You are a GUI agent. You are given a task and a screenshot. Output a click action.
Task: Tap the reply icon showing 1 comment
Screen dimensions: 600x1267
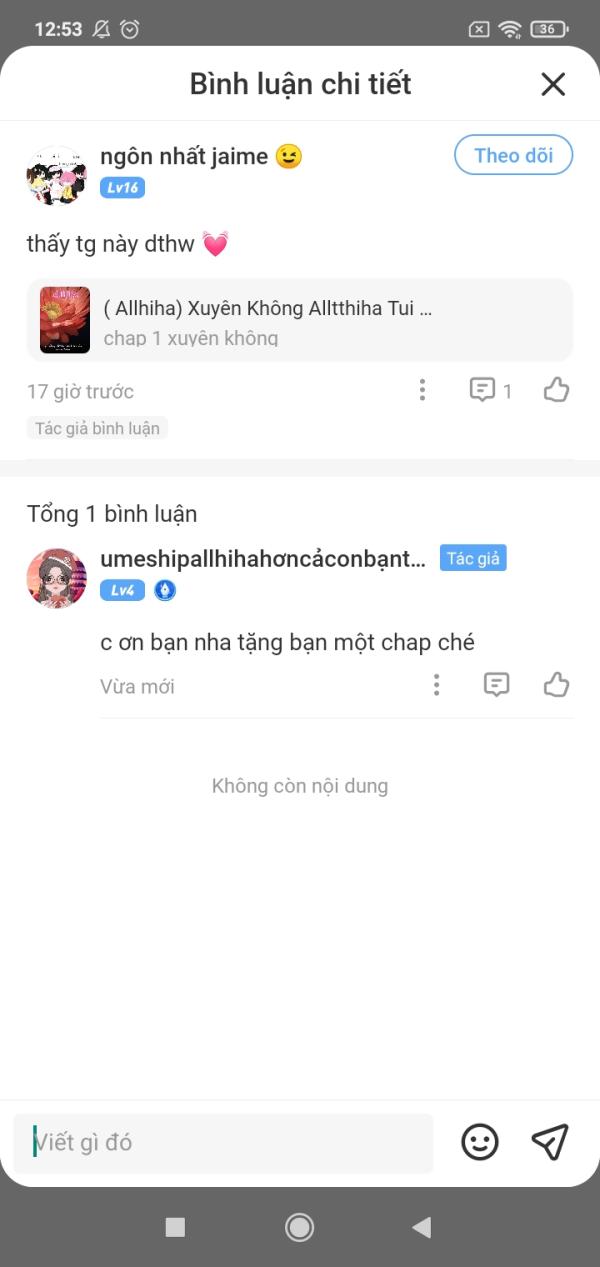pyautogui.click(x=490, y=390)
